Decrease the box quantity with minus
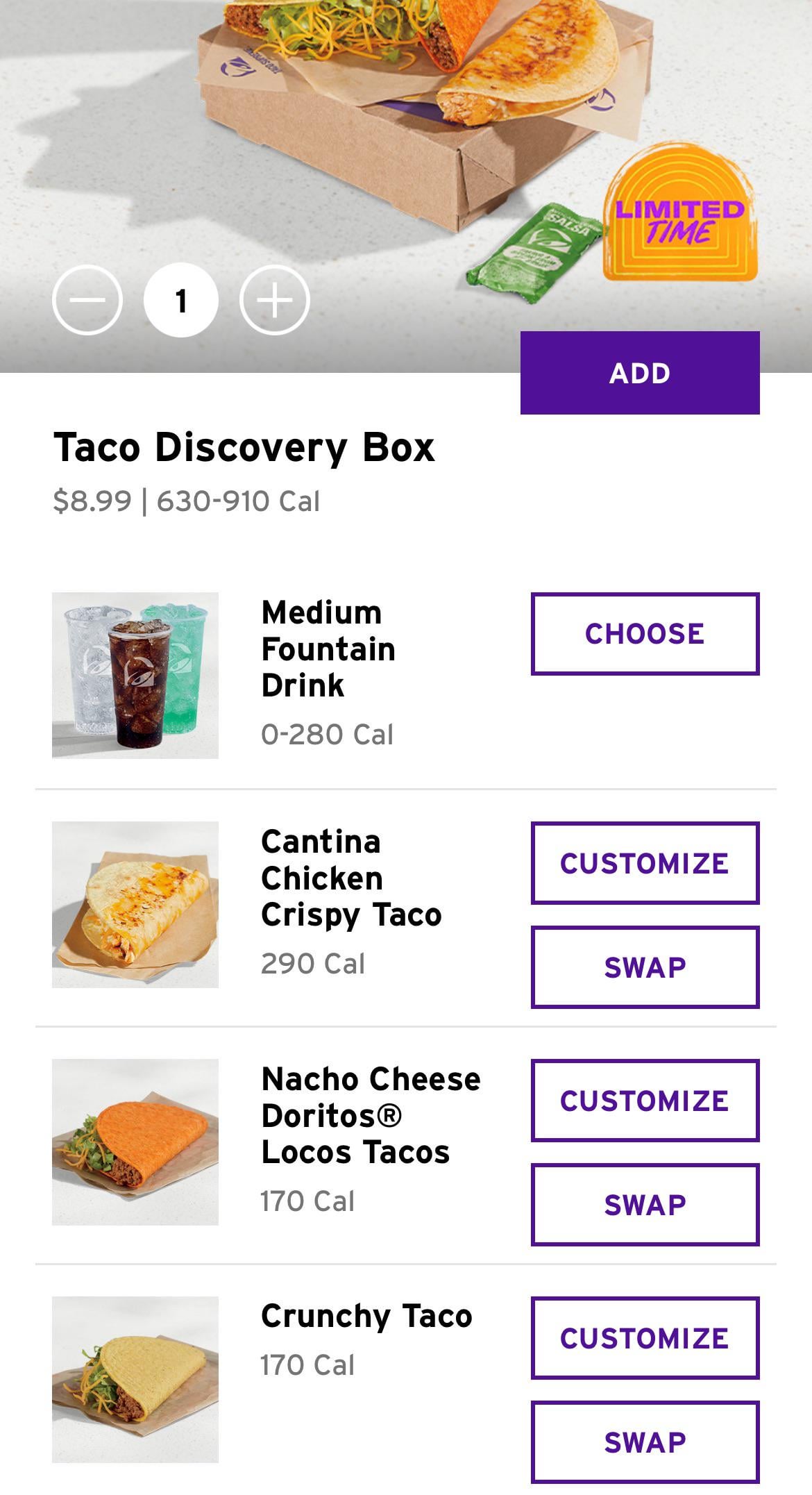The height and width of the screenshot is (1495, 812). [x=87, y=300]
